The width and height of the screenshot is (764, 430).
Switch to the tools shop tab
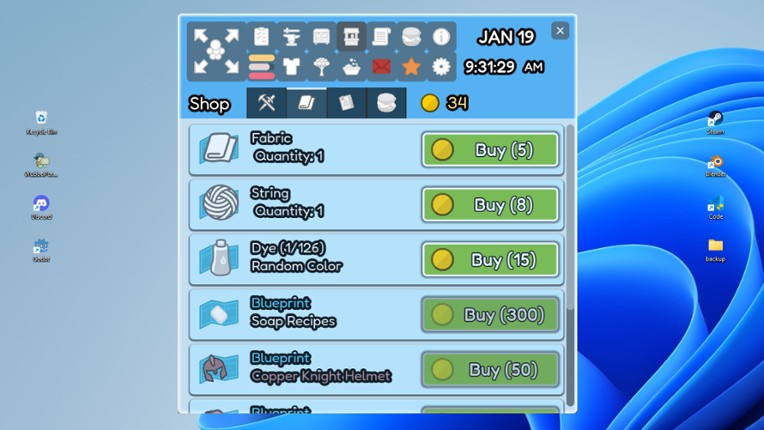tap(267, 103)
